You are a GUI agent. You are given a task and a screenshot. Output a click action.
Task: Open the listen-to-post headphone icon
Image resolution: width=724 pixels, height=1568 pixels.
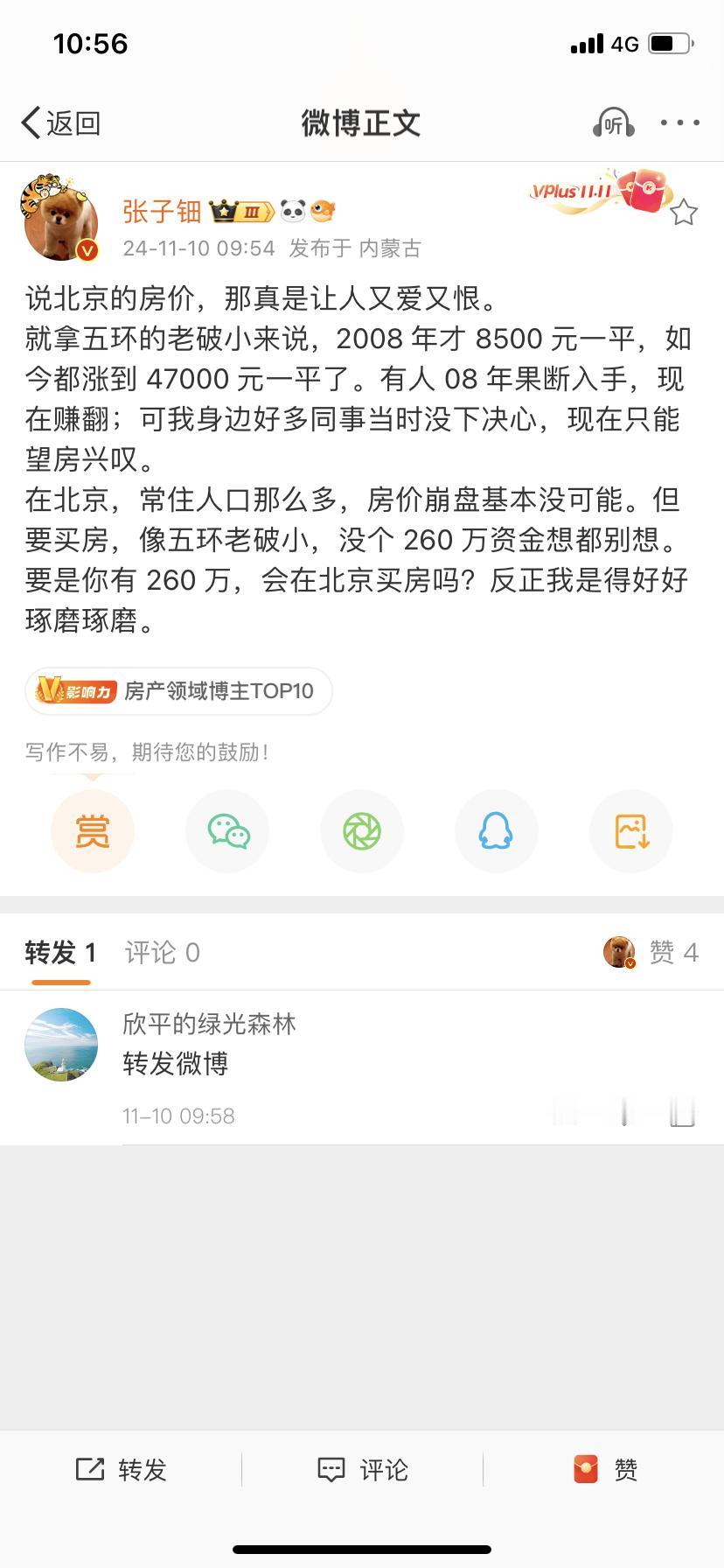pyautogui.click(x=615, y=123)
